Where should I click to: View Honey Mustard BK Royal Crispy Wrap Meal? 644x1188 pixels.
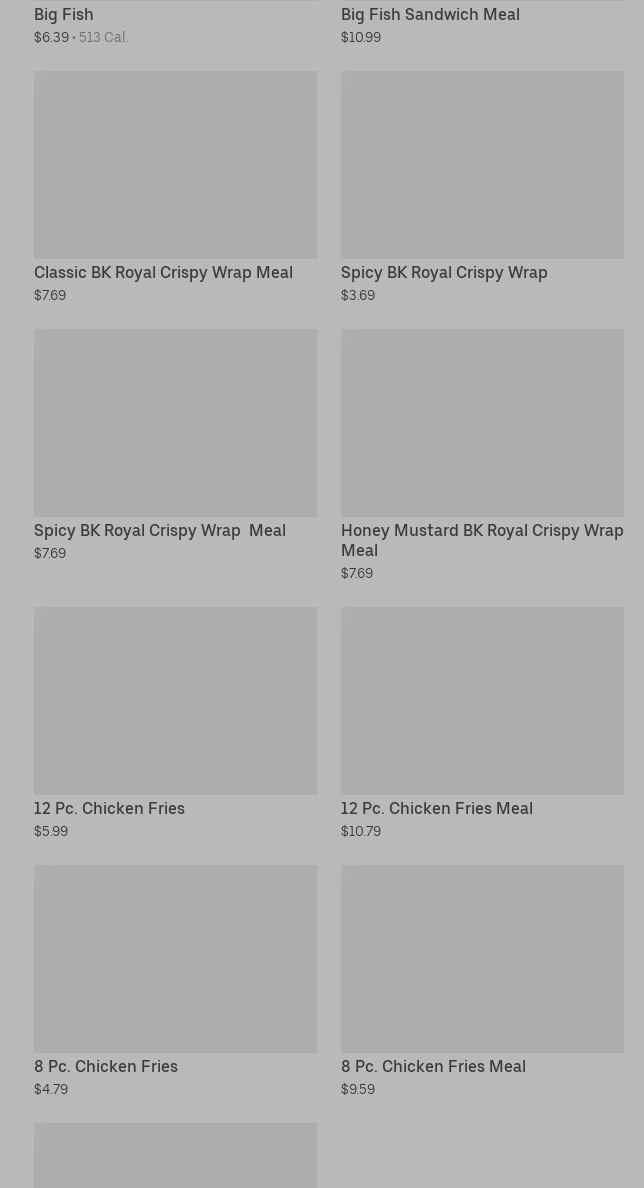pyautogui.click(x=482, y=455)
